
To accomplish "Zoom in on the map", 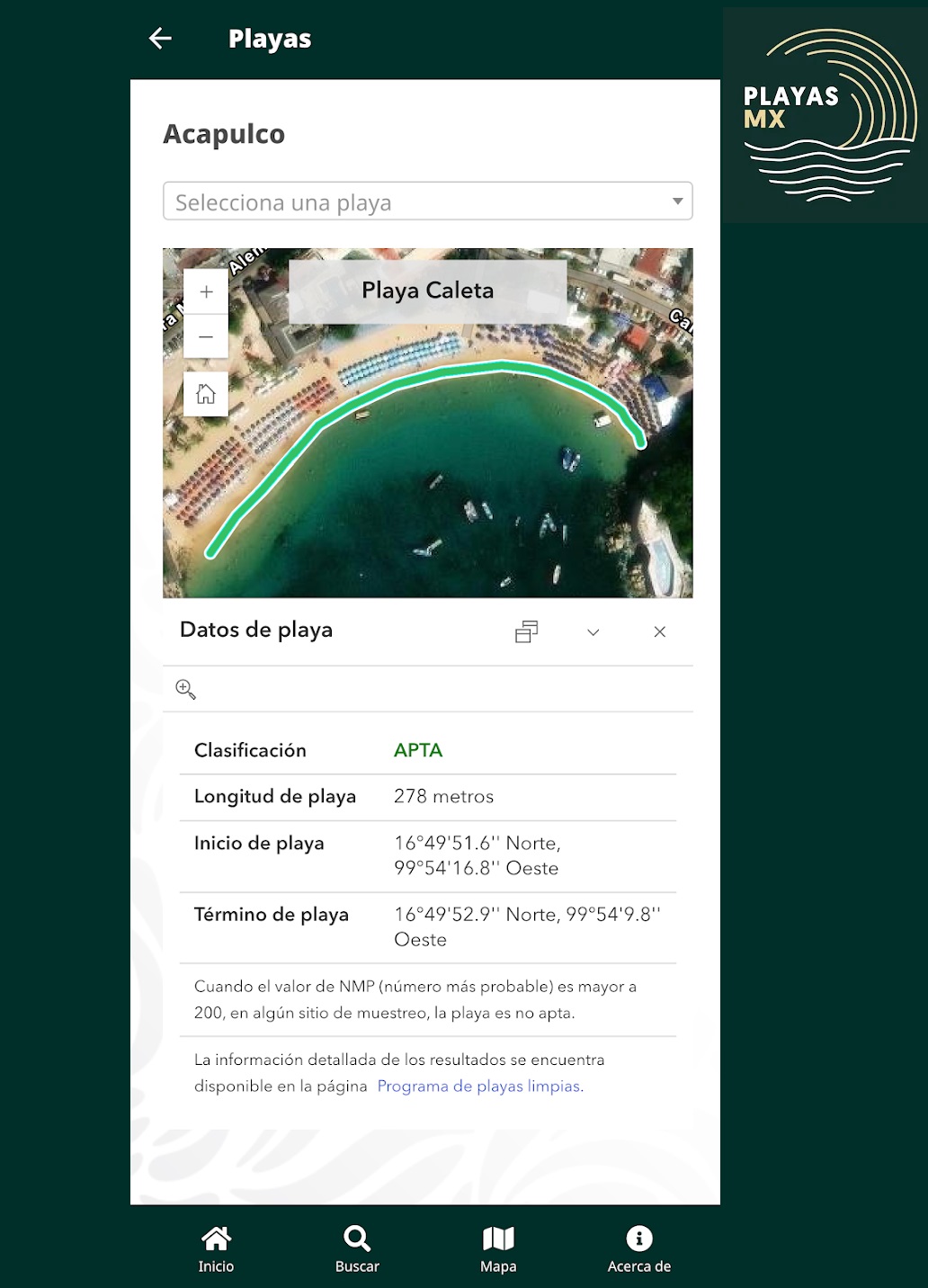I will [206, 291].
